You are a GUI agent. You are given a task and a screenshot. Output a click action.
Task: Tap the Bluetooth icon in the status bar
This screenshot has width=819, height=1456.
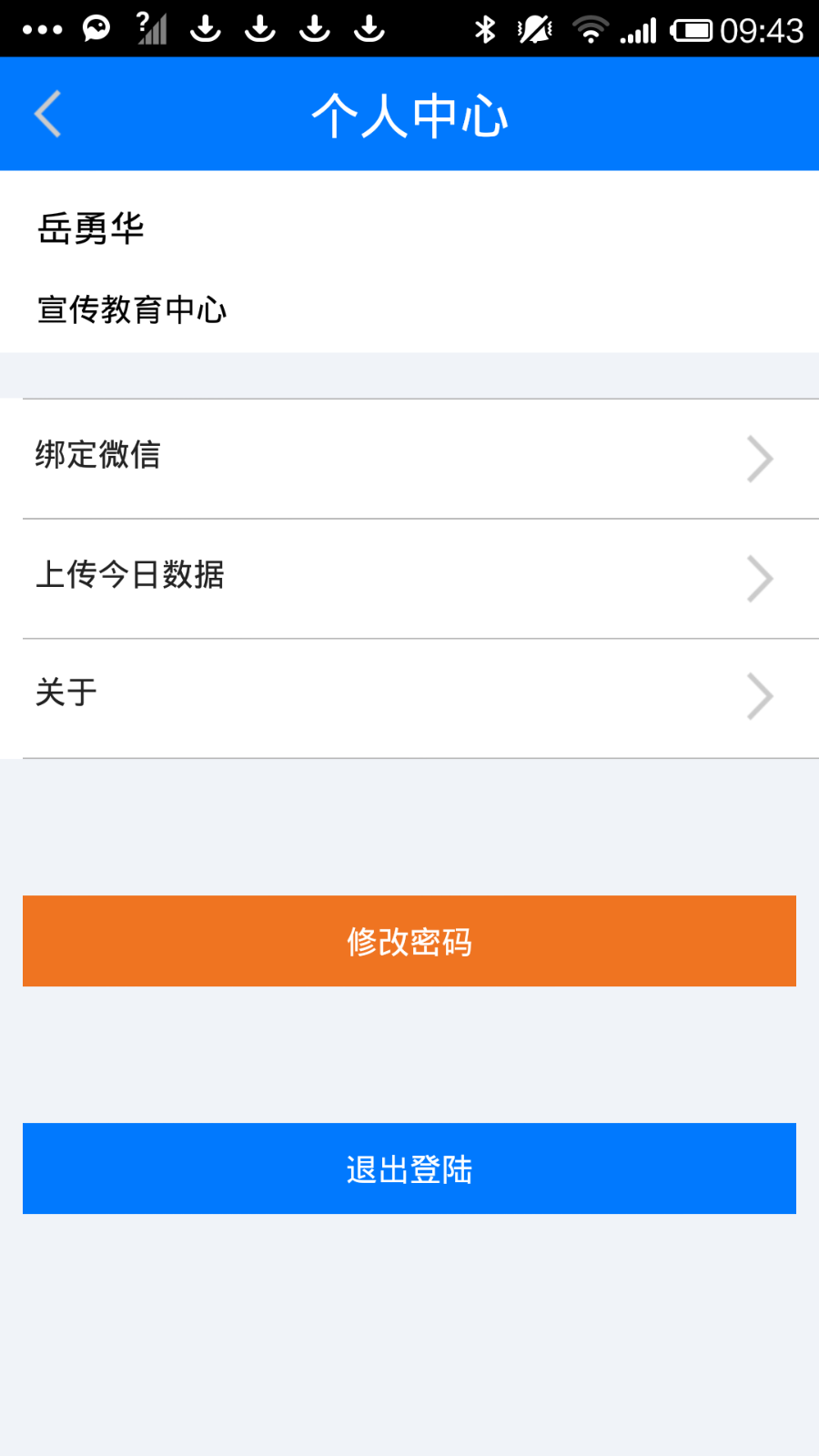(485, 28)
